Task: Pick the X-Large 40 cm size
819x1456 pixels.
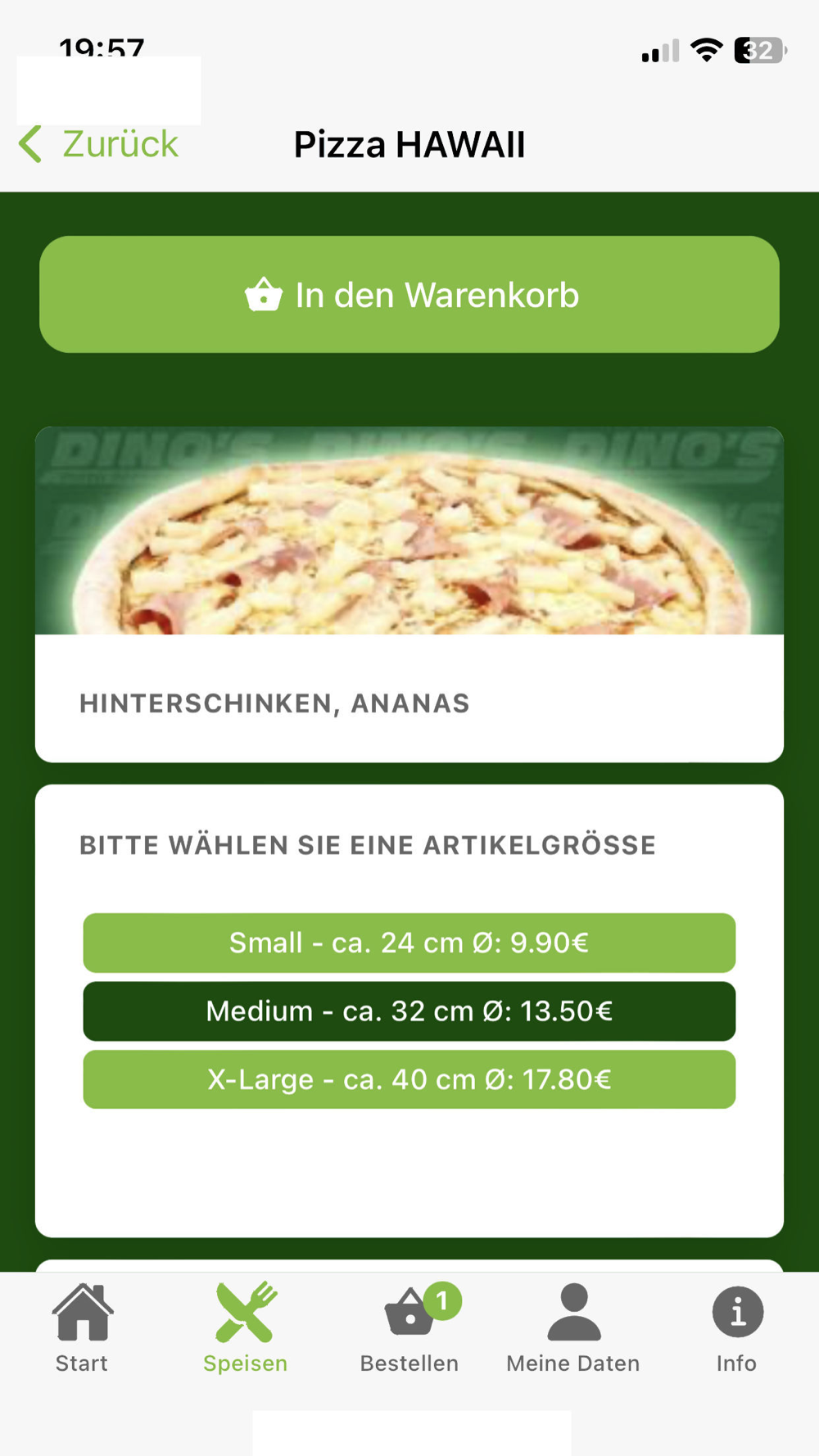Action: click(x=409, y=1079)
